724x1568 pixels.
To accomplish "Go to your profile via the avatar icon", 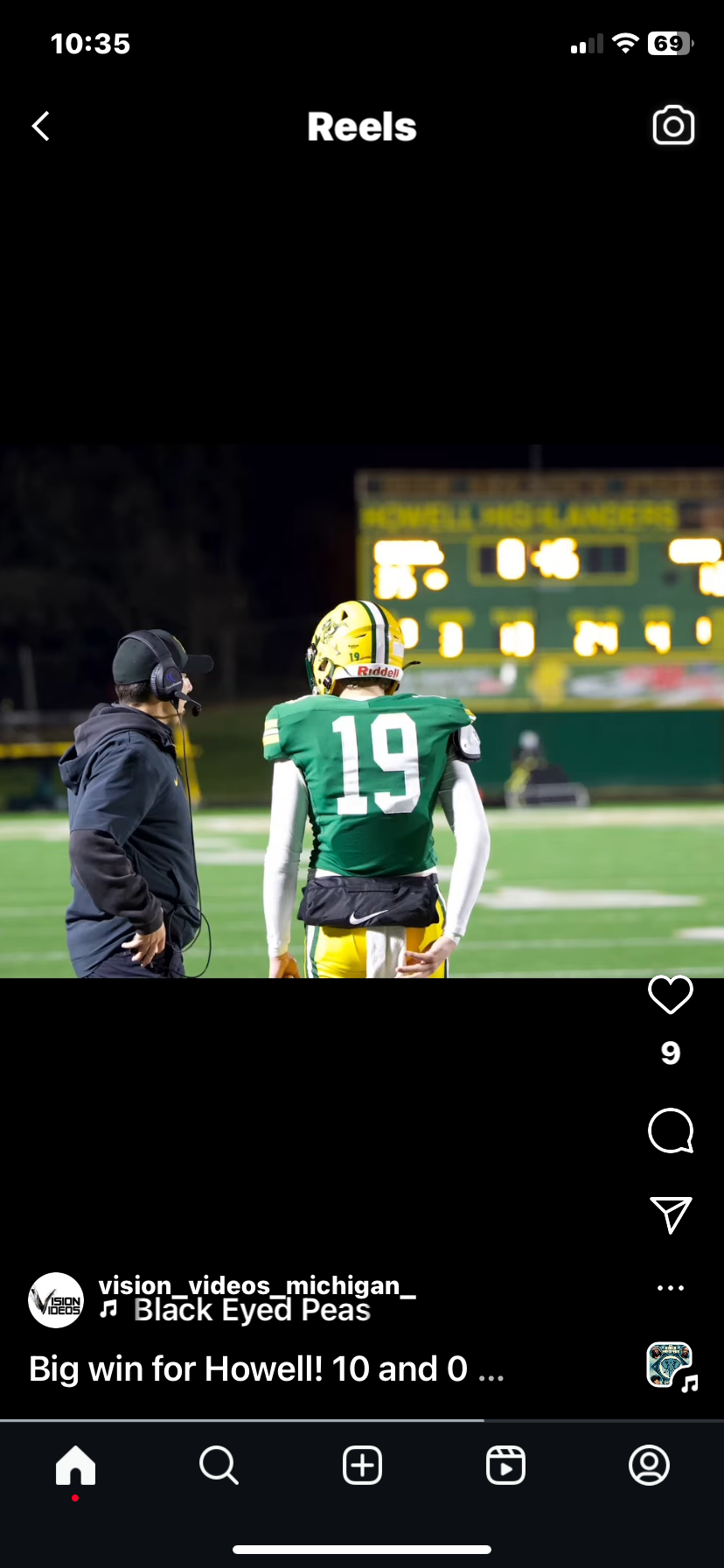I will pos(649,1465).
